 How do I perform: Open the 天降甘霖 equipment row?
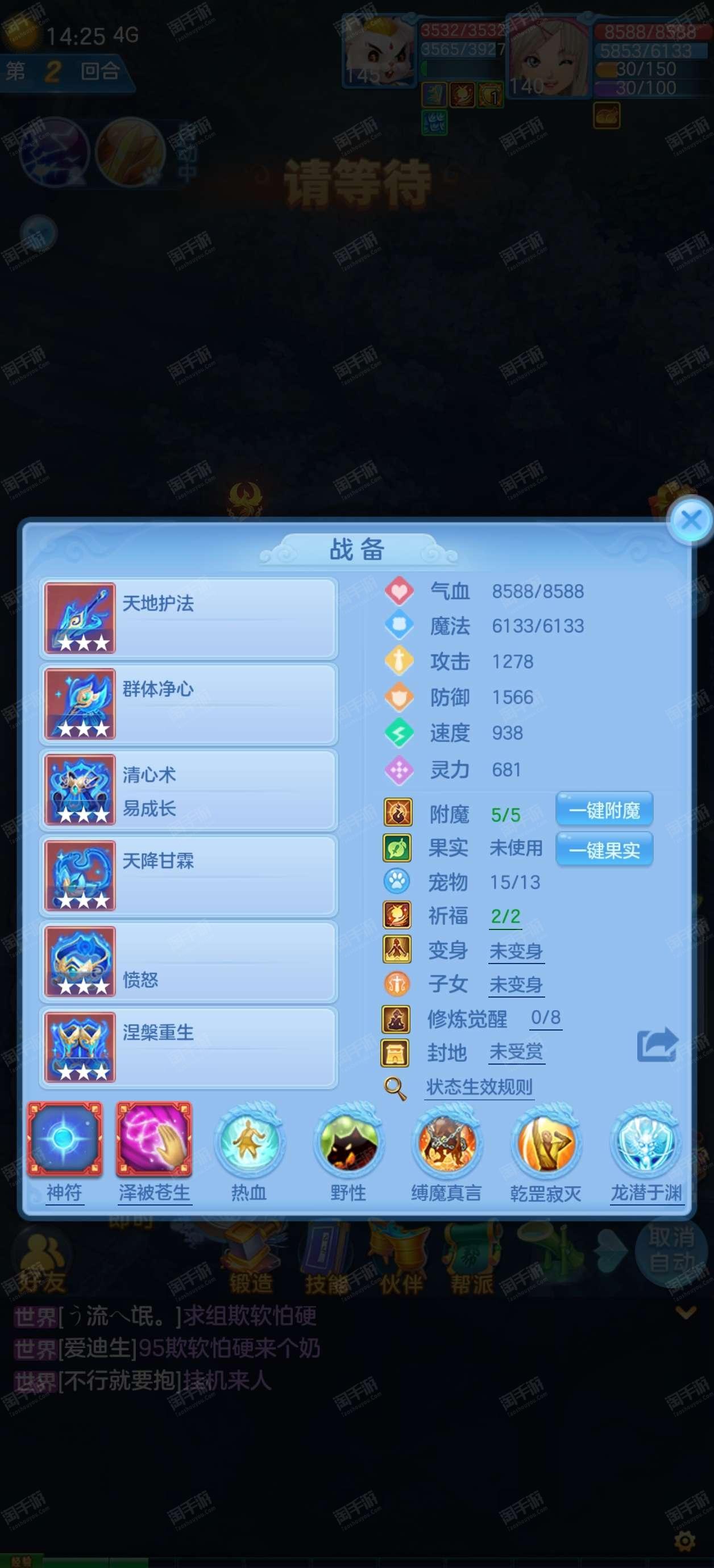click(x=188, y=876)
